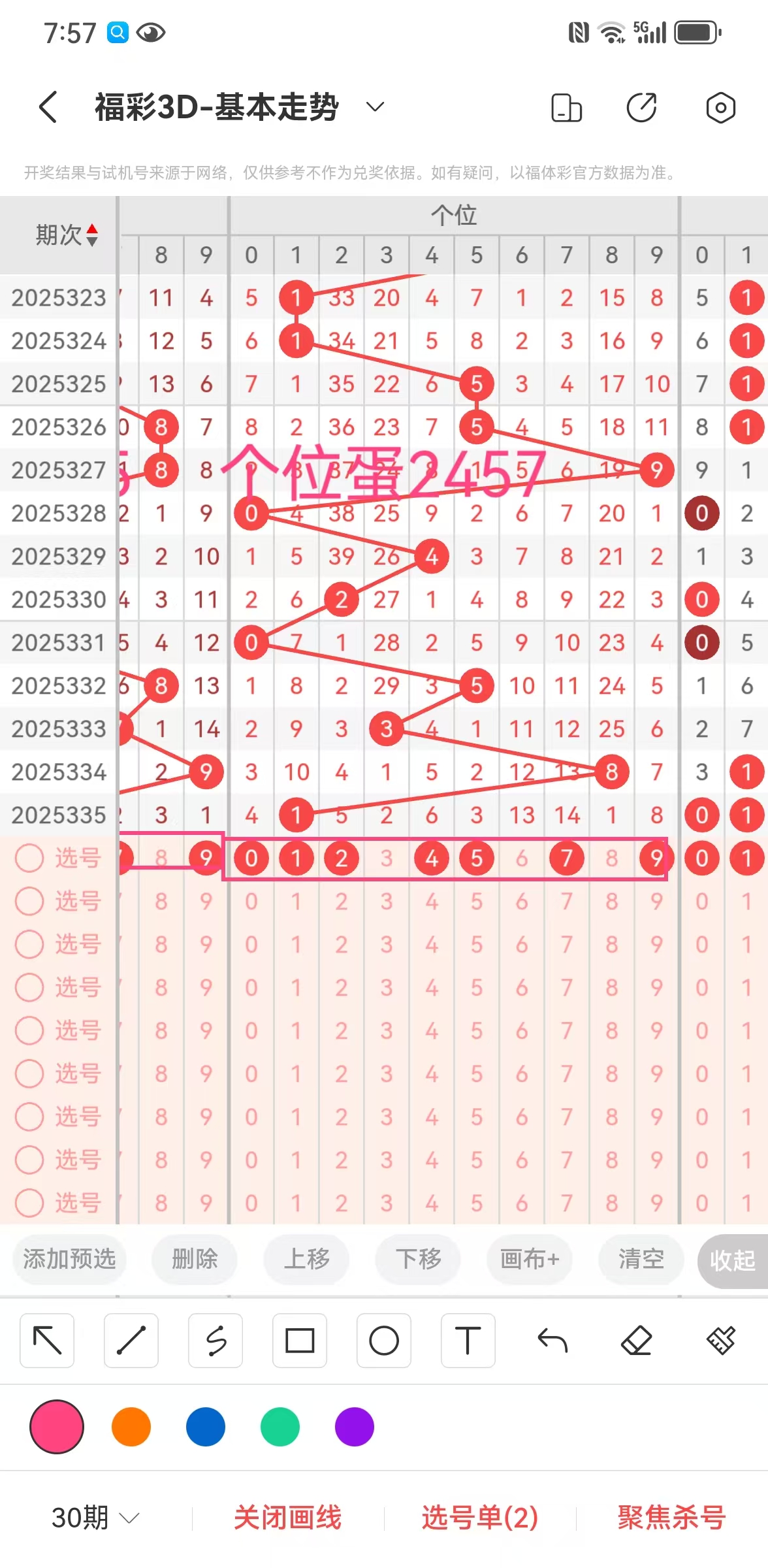Image resolution: width=768 pixels, height=1568 pixels.
Task: Undo the last drawing stroke
Action: (552, 1341)
